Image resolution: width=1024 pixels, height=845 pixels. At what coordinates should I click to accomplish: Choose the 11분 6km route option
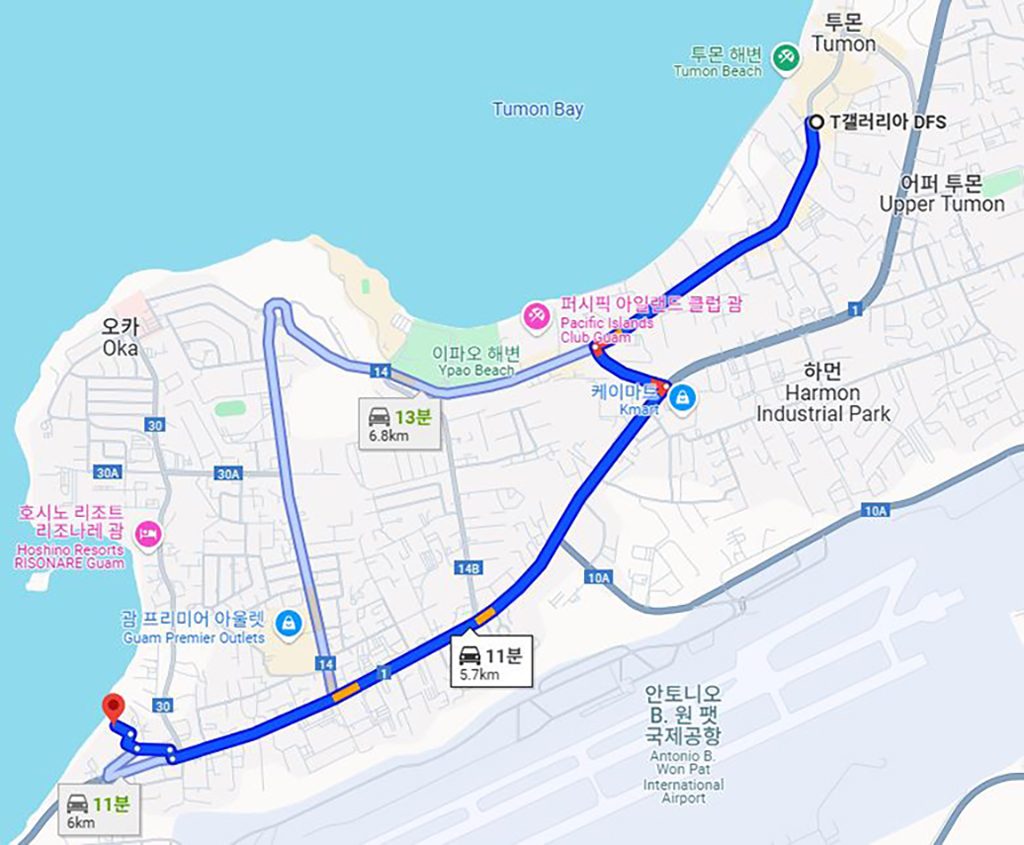click(x=101, y=810)
